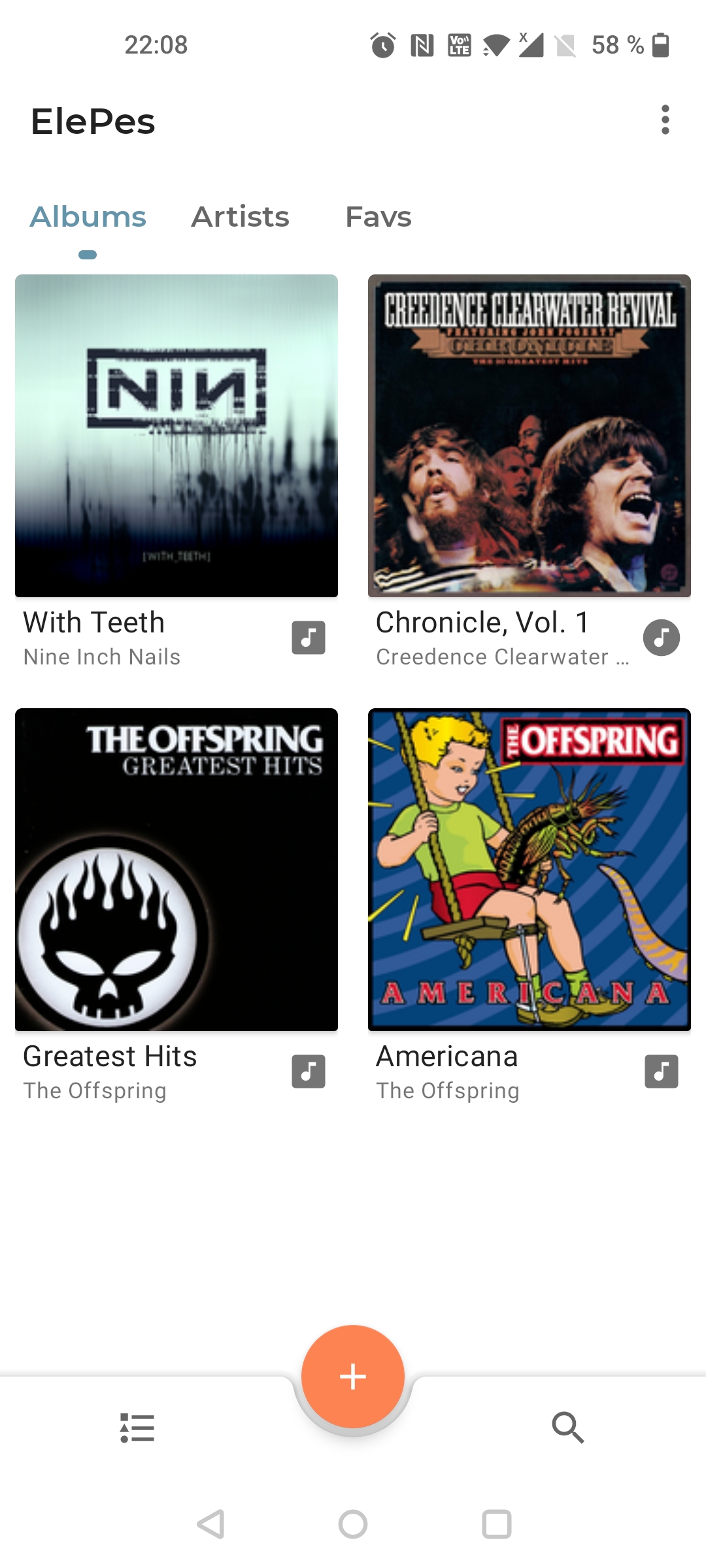This screenshot has height=1568, width=706.
Task: Open the With Teeth album
Action: pos(176,436)
